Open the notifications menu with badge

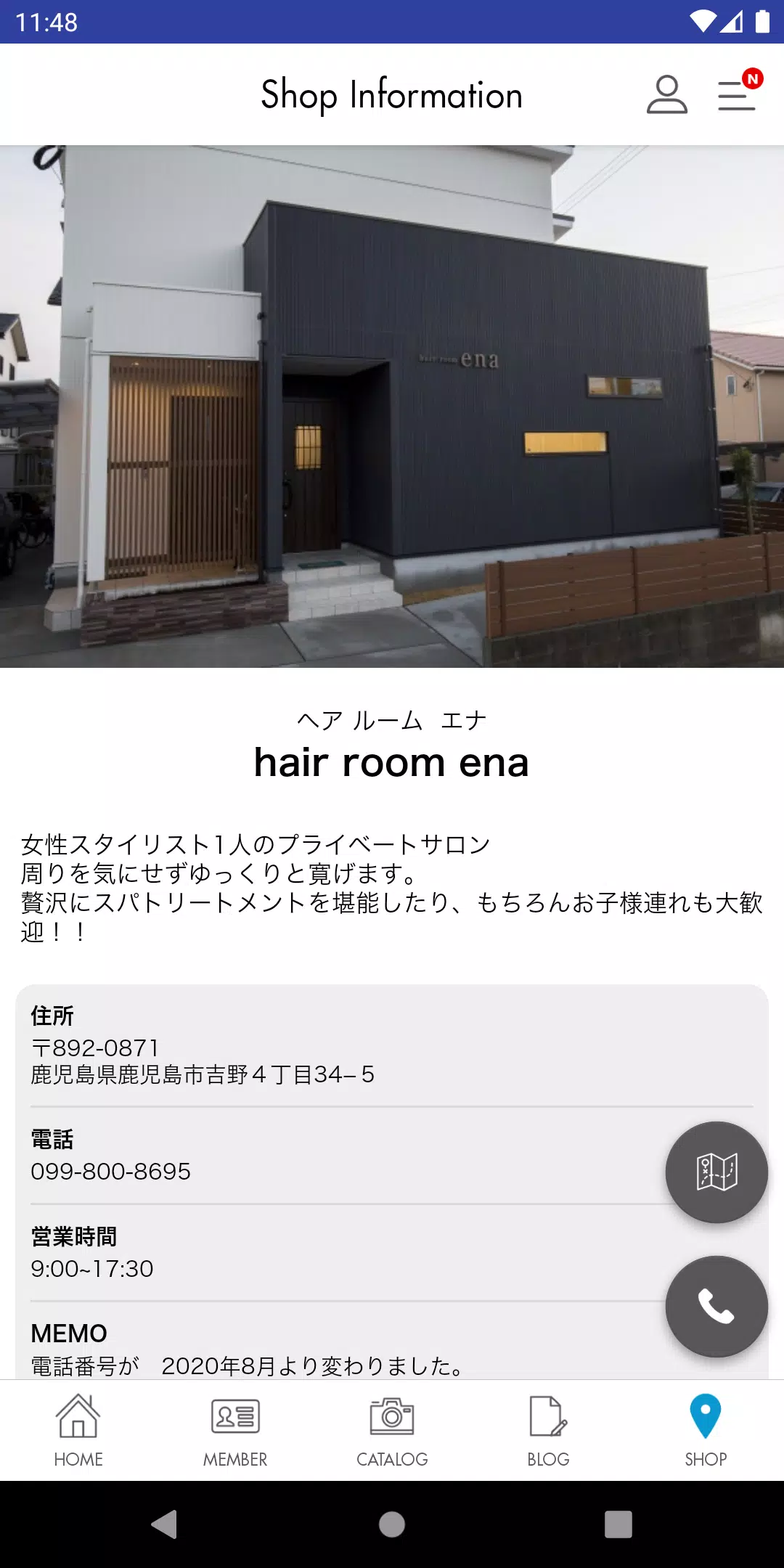pos(736,95)
